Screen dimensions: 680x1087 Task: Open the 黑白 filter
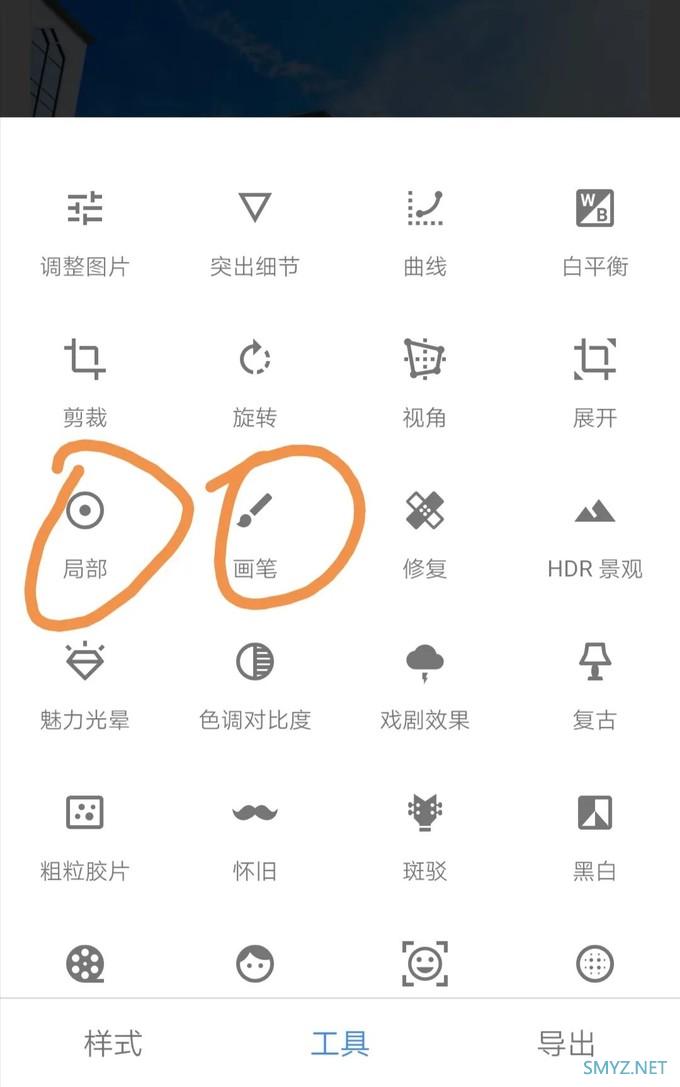[595, 813]
